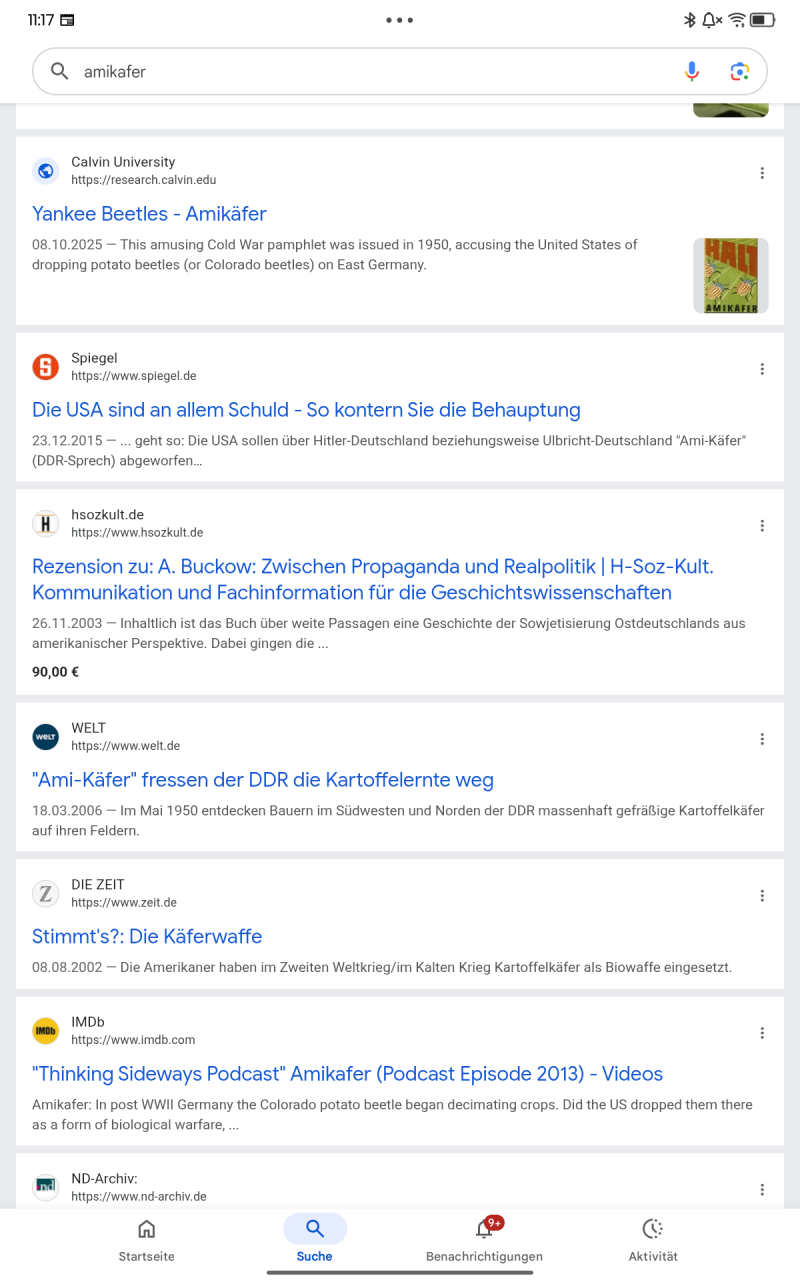Screen dimensions: 800x1280
Task: Open Stimmt's?: Die Käferwaffe from DIE ZEIT
Action: pos(147,937)
